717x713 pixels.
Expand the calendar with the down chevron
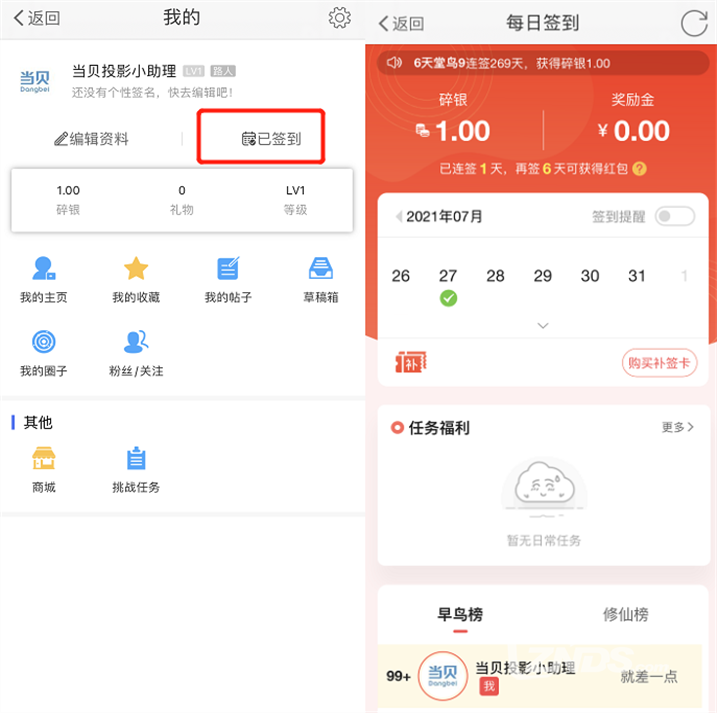(543, 325)
